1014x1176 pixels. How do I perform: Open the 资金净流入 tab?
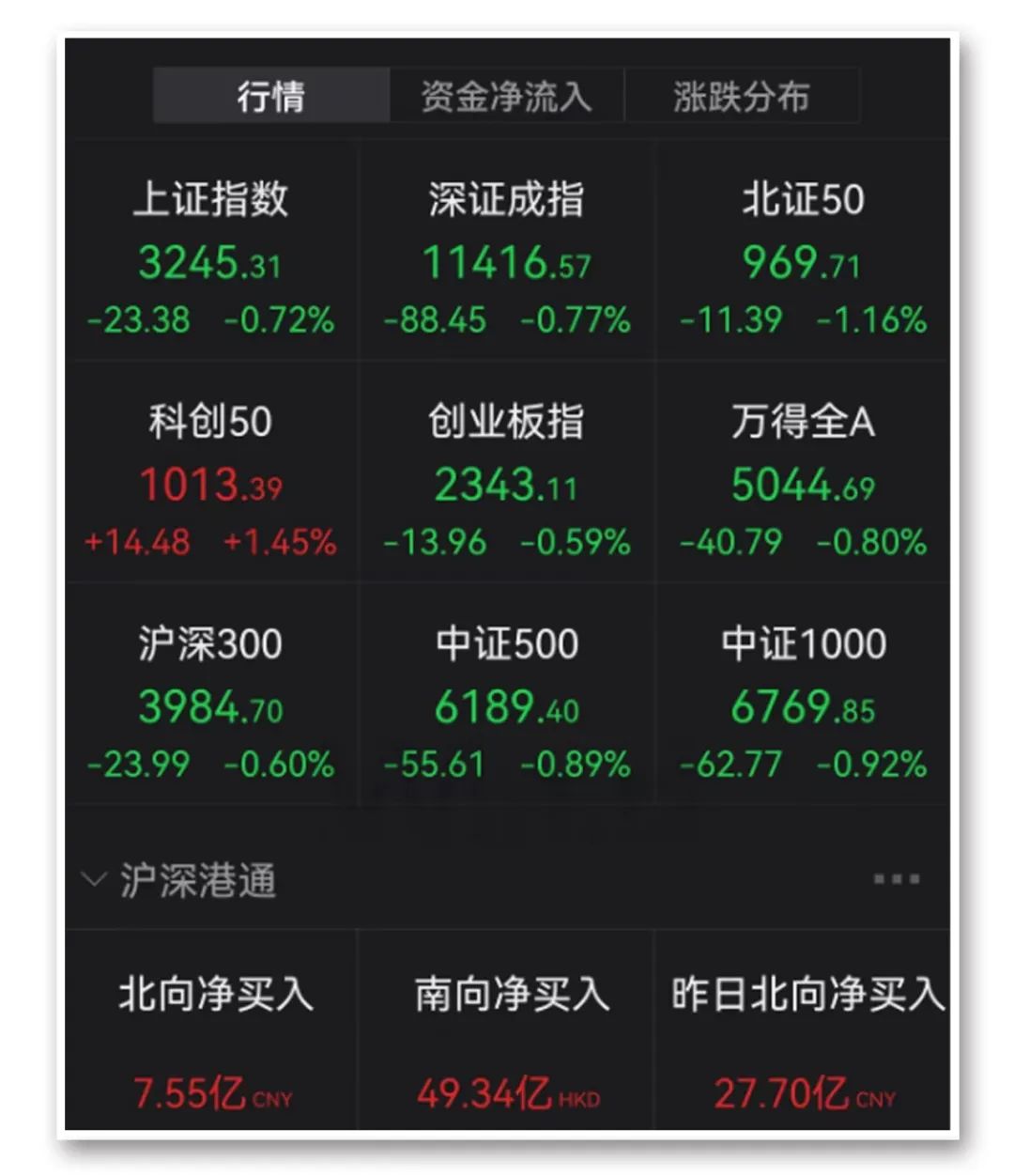[508, 95]
